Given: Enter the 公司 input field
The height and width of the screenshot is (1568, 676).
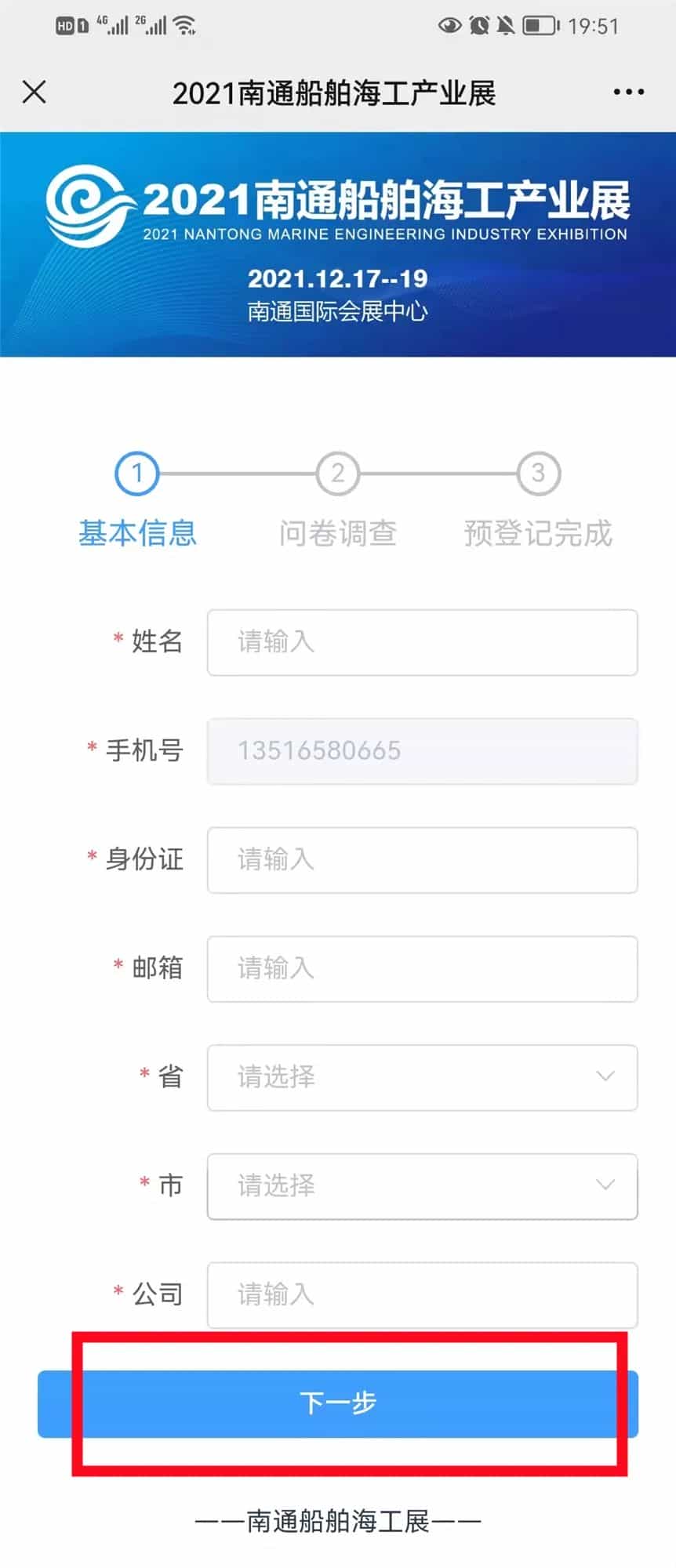Looking at the screenshot, I should [422, 1294].
